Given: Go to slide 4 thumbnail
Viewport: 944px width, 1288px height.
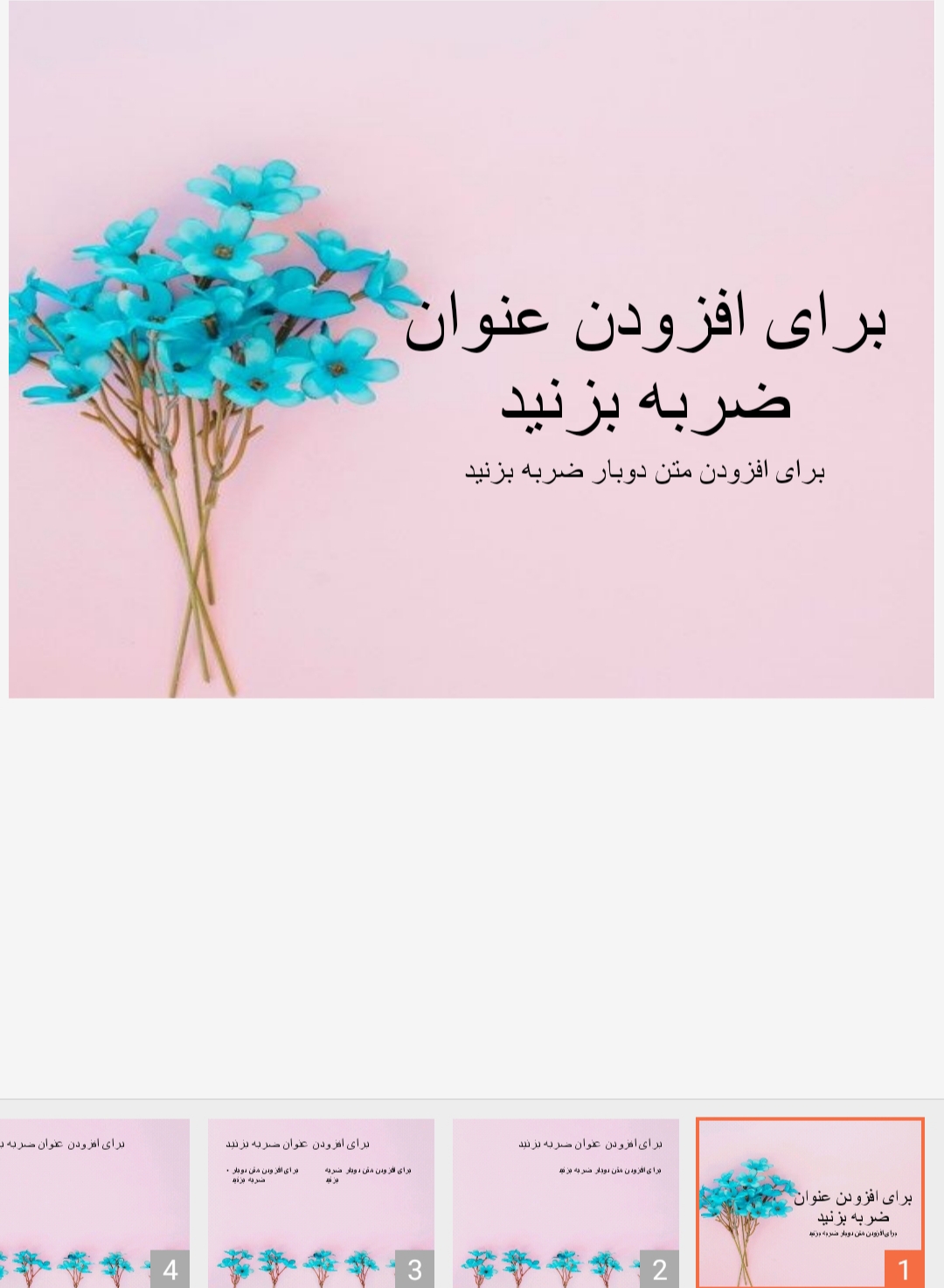Looking at the screenshot, I should click(x=94, y=1202).
